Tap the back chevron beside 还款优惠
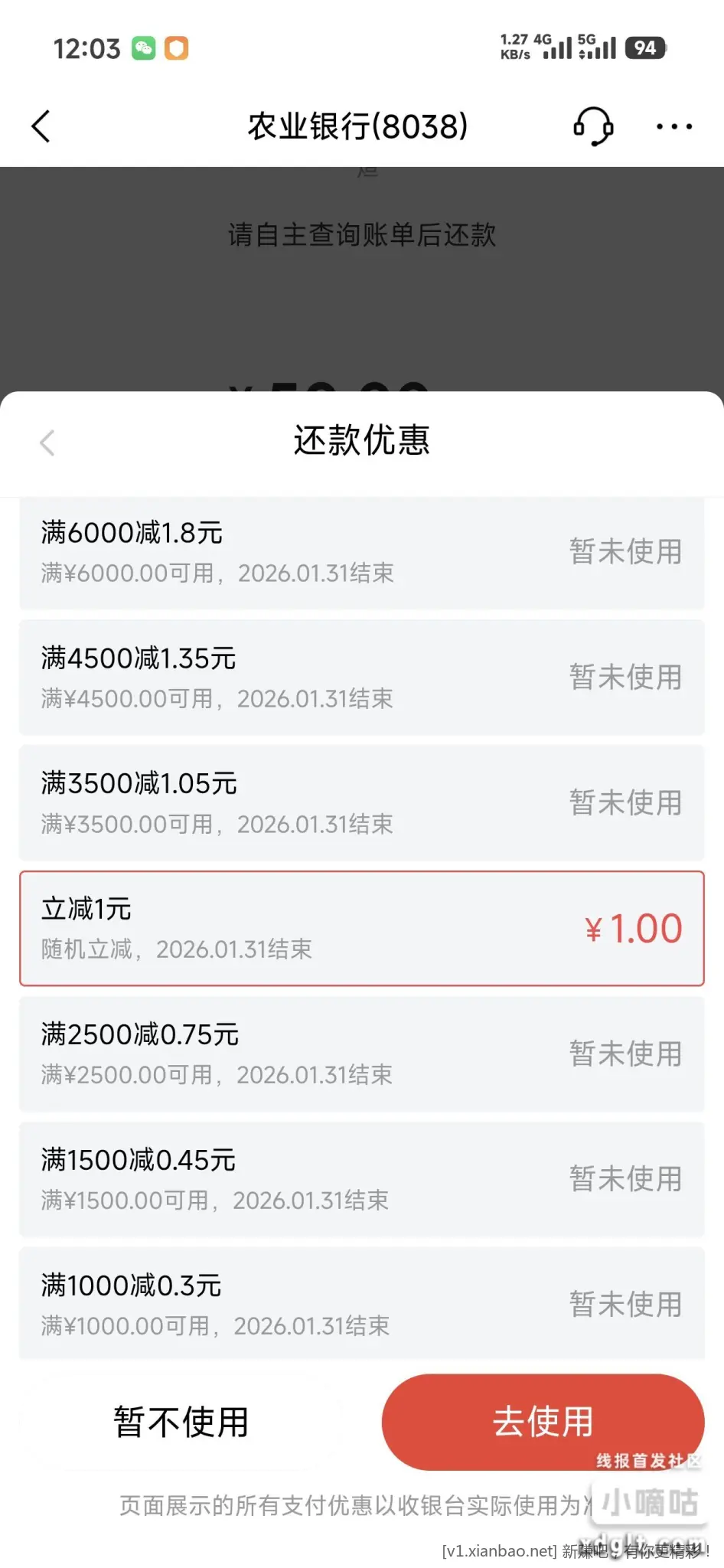Screen dimensions: 724x1568 tap(47, 443)
